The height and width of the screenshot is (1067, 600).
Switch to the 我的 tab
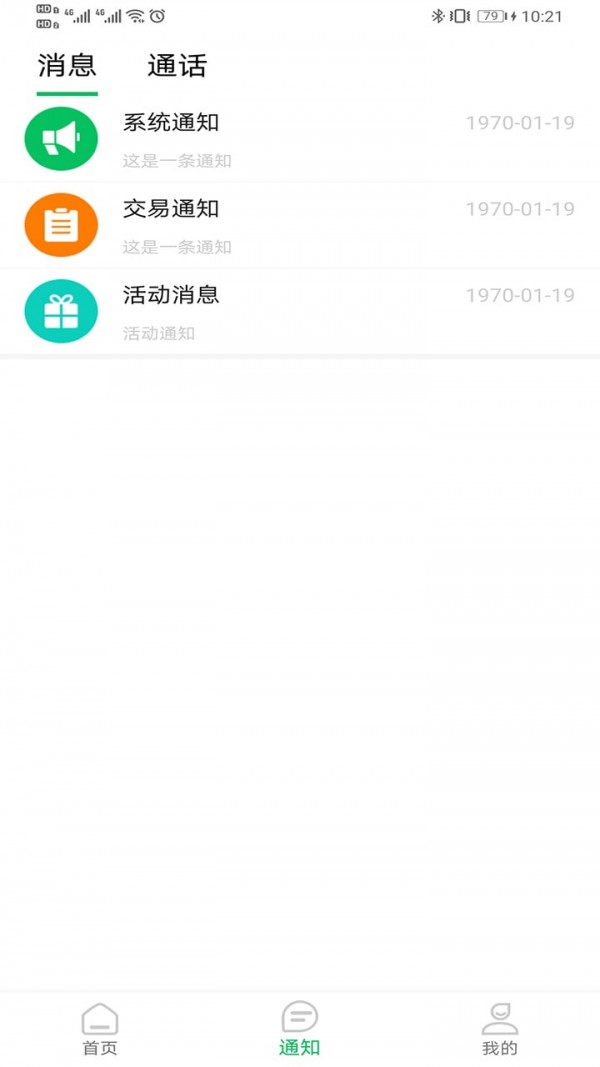499,1029
